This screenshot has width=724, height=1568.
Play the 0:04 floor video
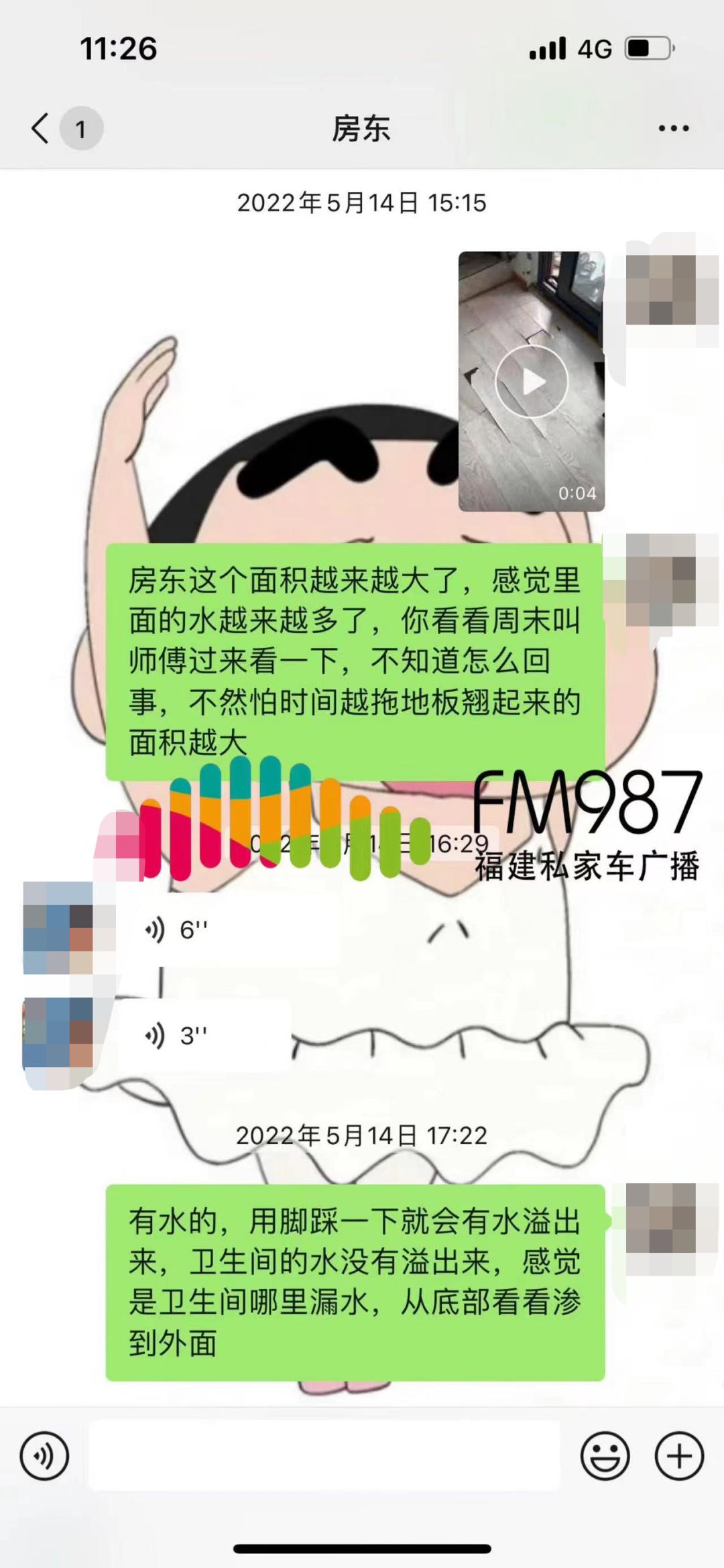click(532, 382)
